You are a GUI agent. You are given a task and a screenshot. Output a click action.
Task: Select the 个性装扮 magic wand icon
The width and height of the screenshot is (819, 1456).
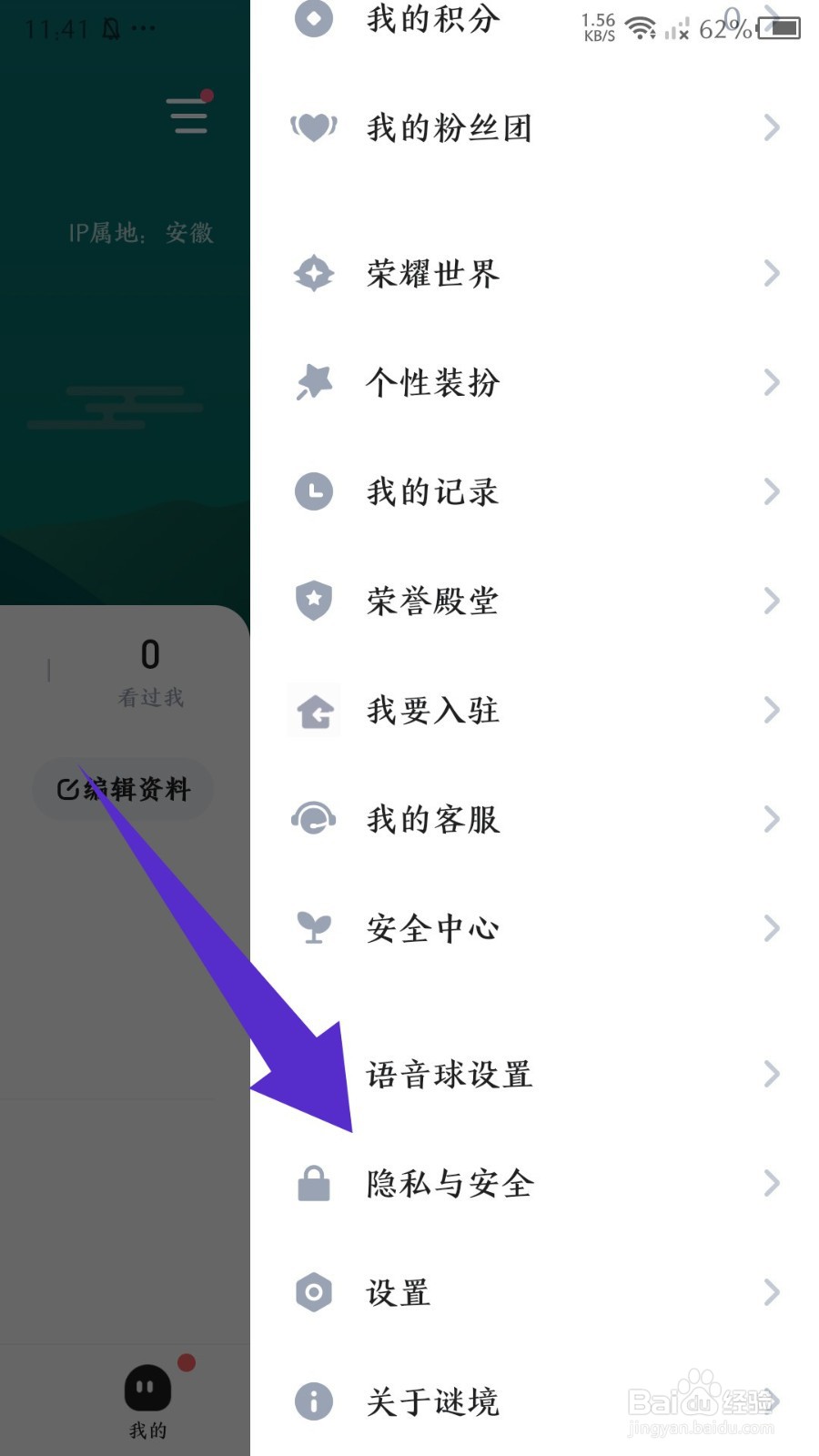pyautogui.click(x=313, y=382)
